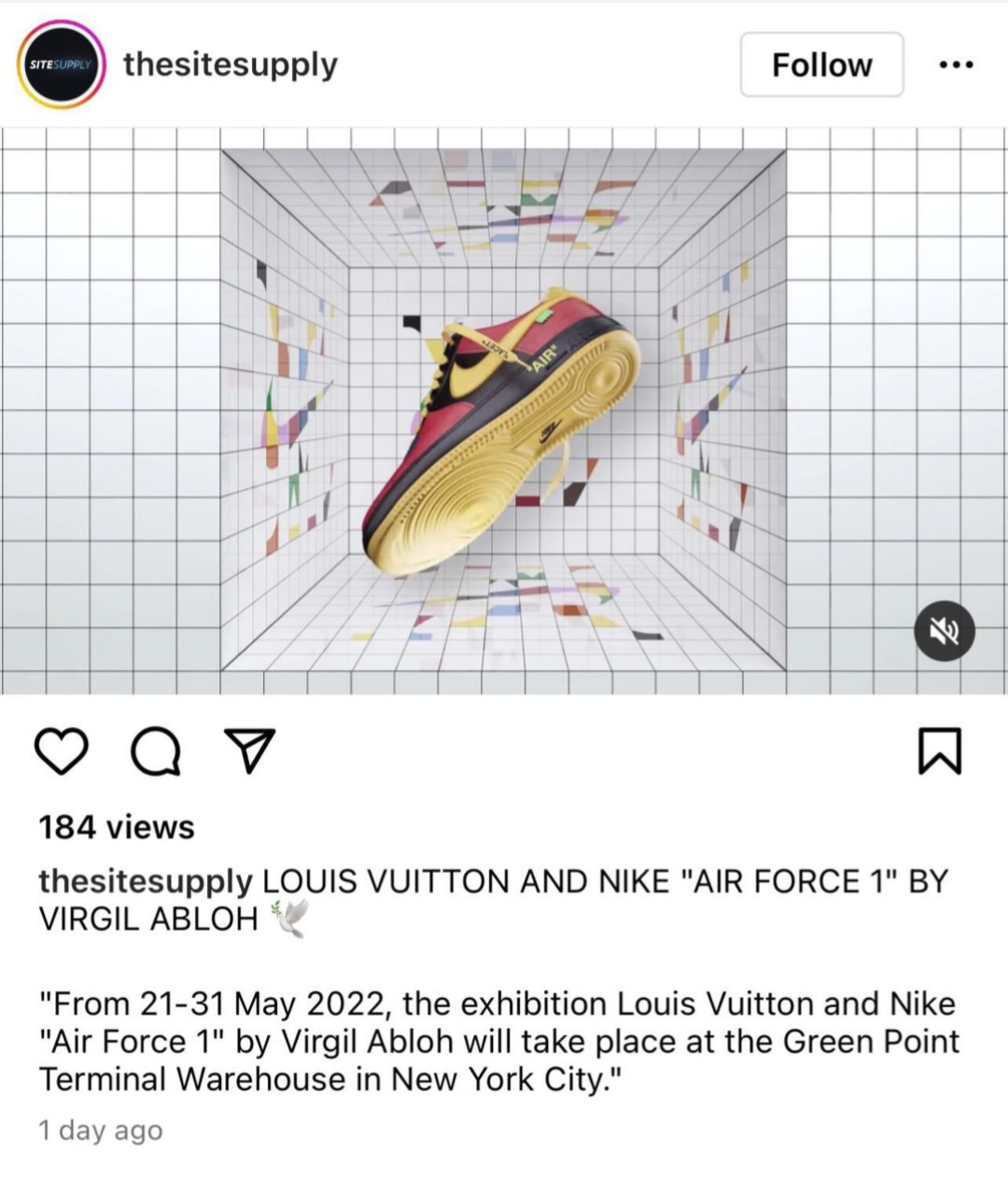The width and height of the screenshot is (1008, 1178).
Task: Open thesitesupply username in the caption
Action: 145,881
